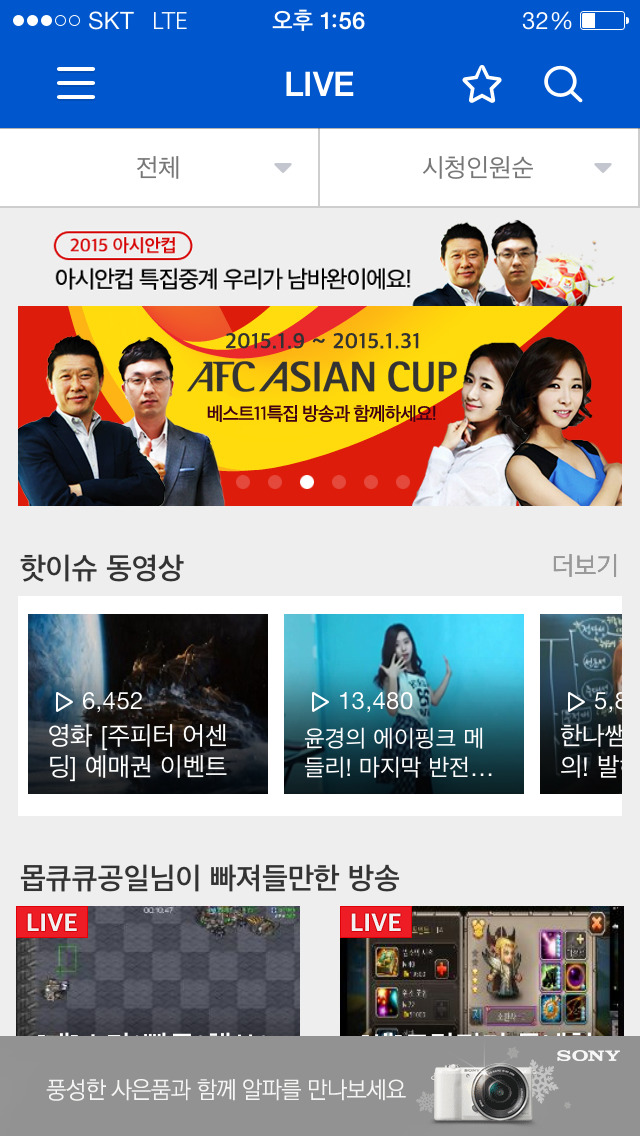Open the 한나쌤 video card
The width and height of the screenshot is (640, 1136).
click(x=580, y=704)
